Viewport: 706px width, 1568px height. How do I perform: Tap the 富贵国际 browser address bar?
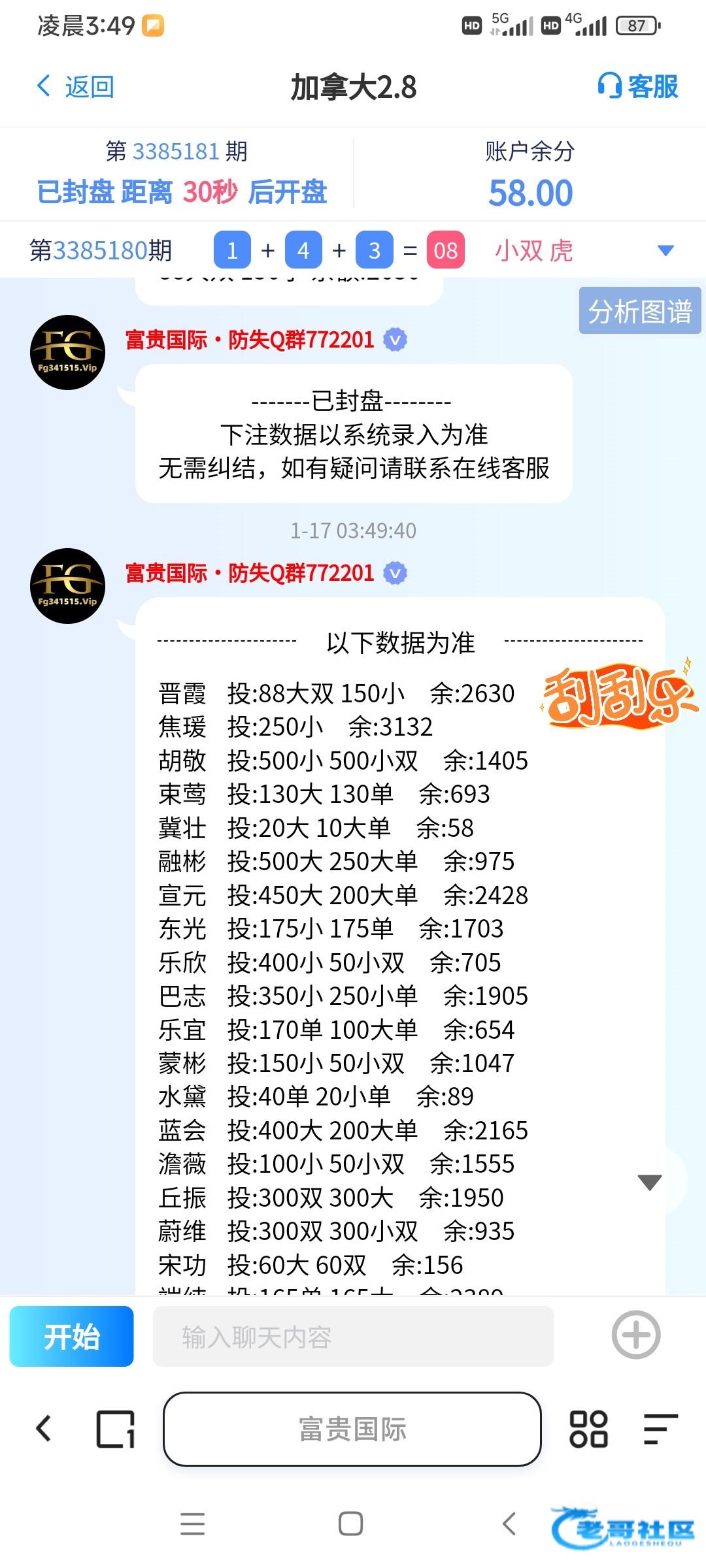[352, 1429]
